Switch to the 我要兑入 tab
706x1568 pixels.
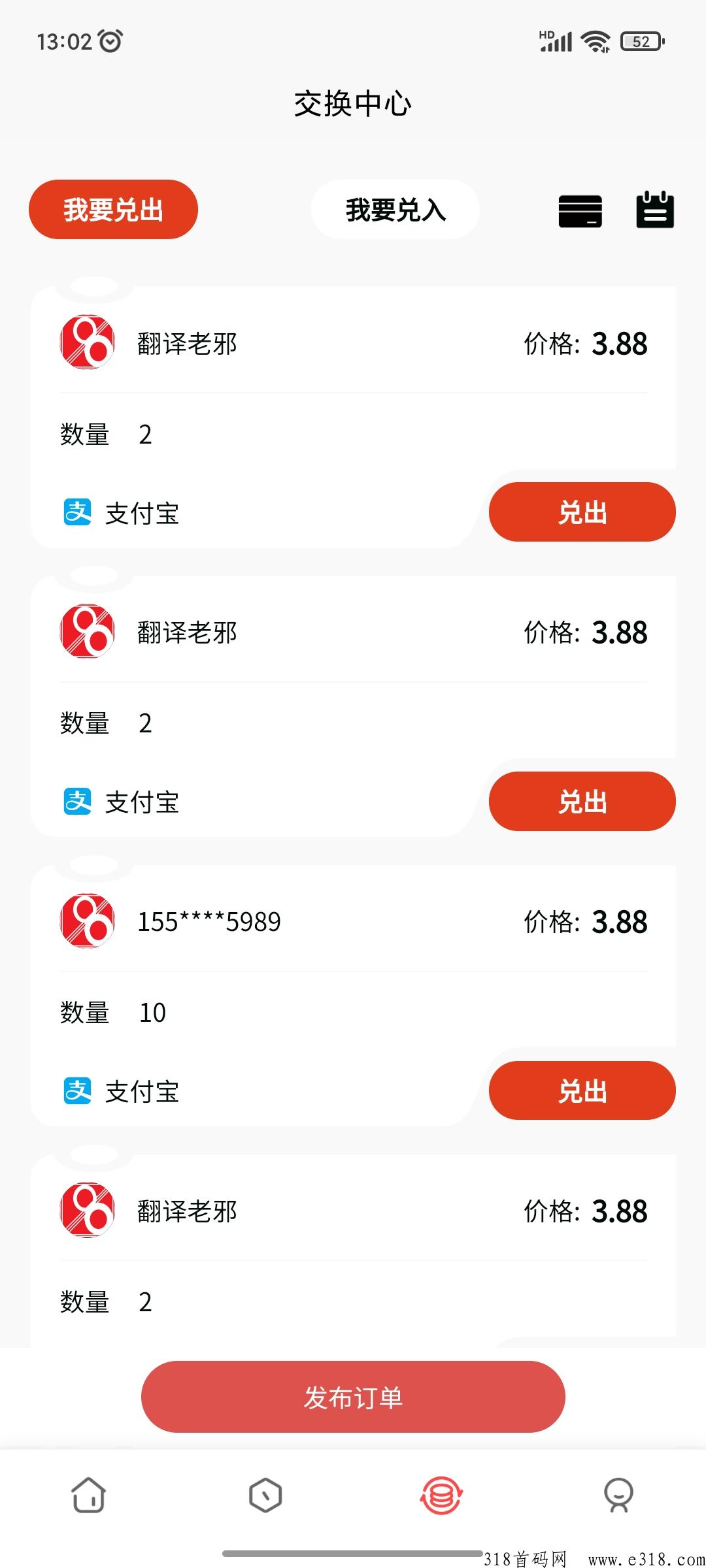(395, 210)
